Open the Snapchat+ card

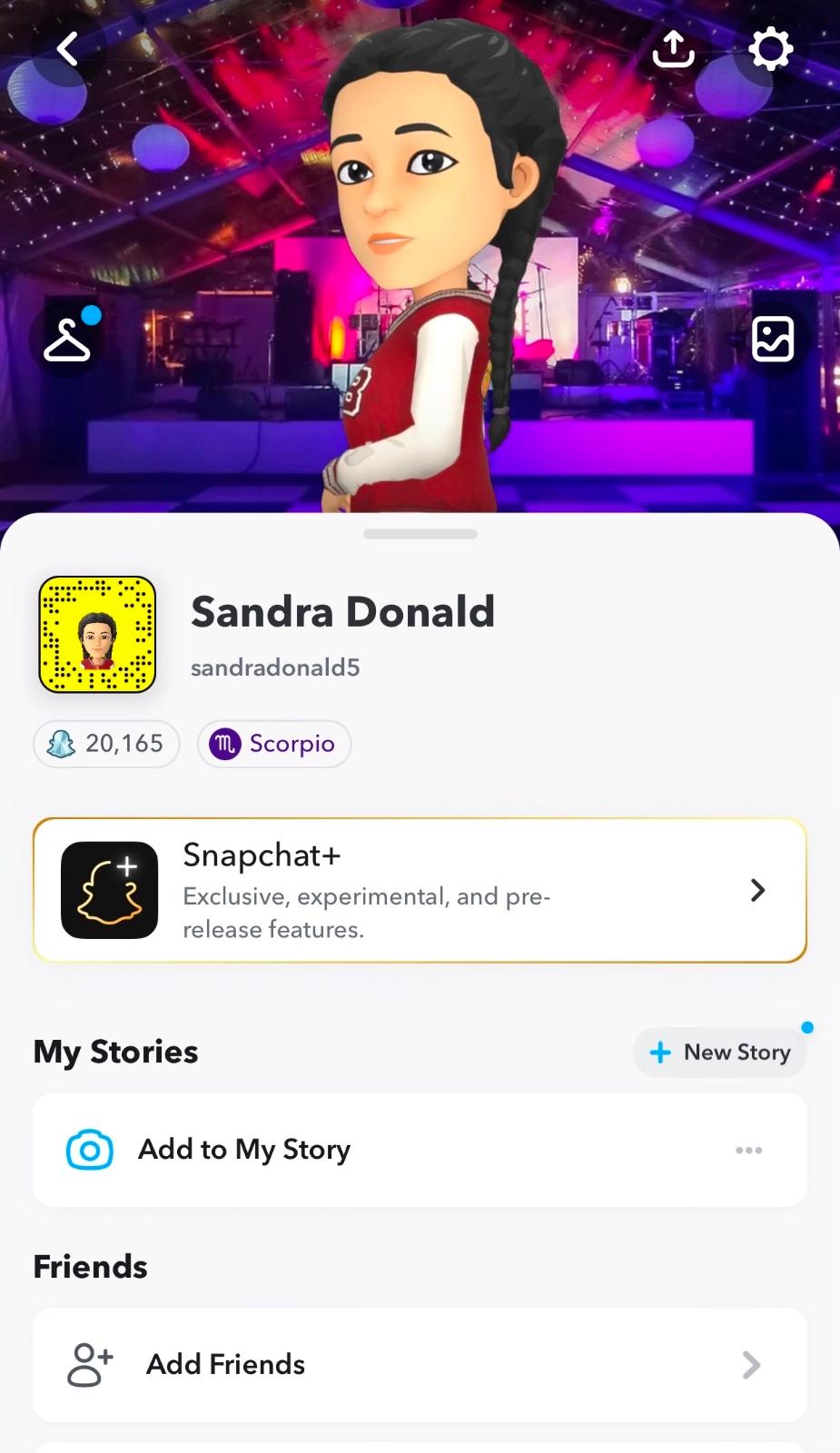[420, 890]
